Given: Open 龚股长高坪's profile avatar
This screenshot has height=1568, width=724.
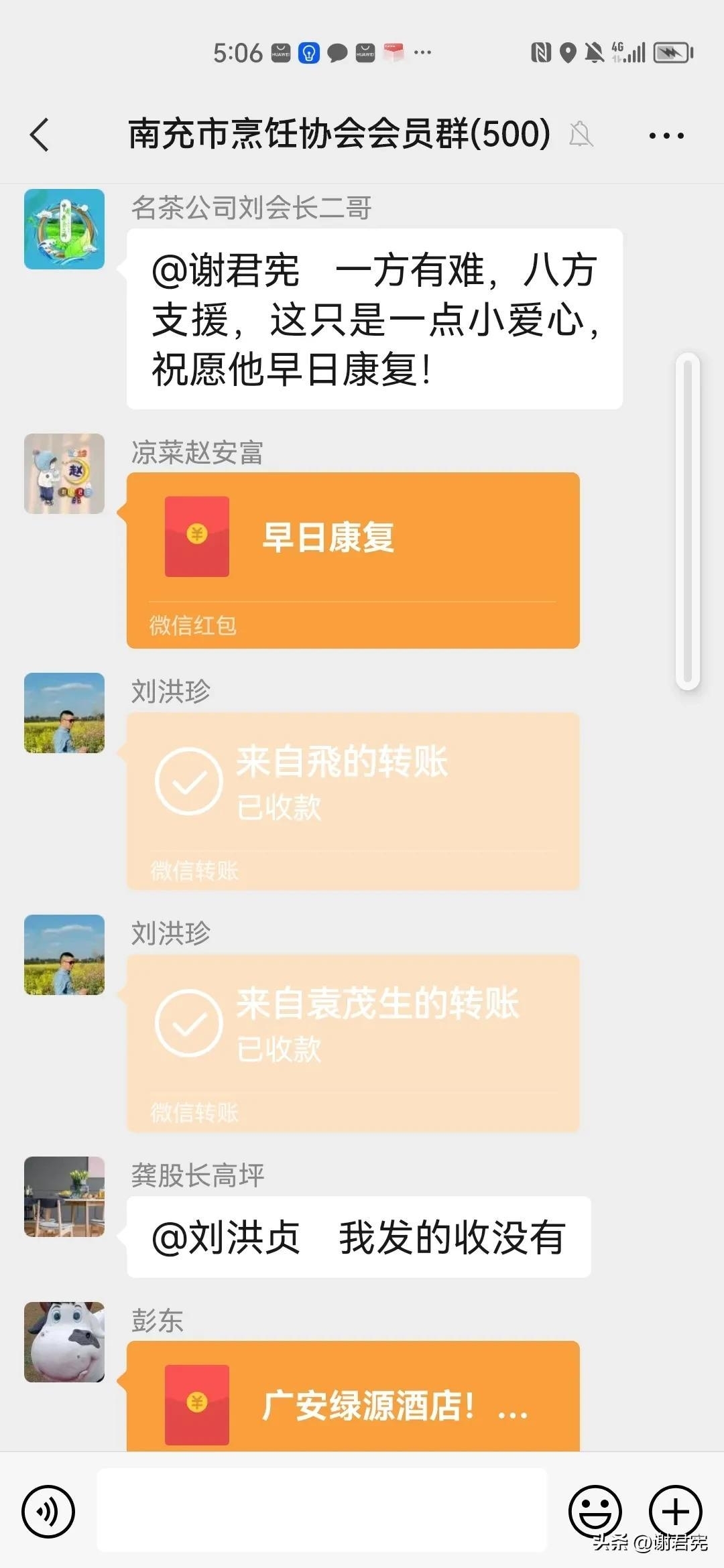Looking at the screenshot, I should pos(64,1197).
